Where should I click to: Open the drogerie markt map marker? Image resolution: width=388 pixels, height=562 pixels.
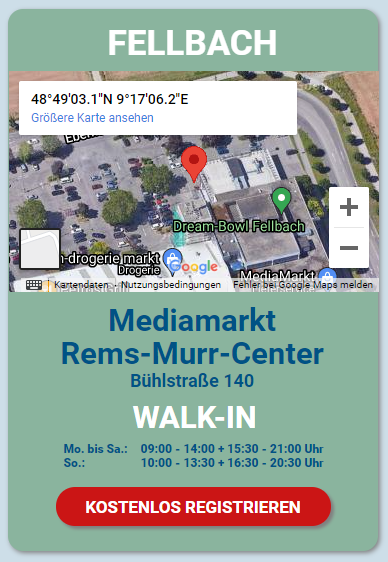click(172, 261)
